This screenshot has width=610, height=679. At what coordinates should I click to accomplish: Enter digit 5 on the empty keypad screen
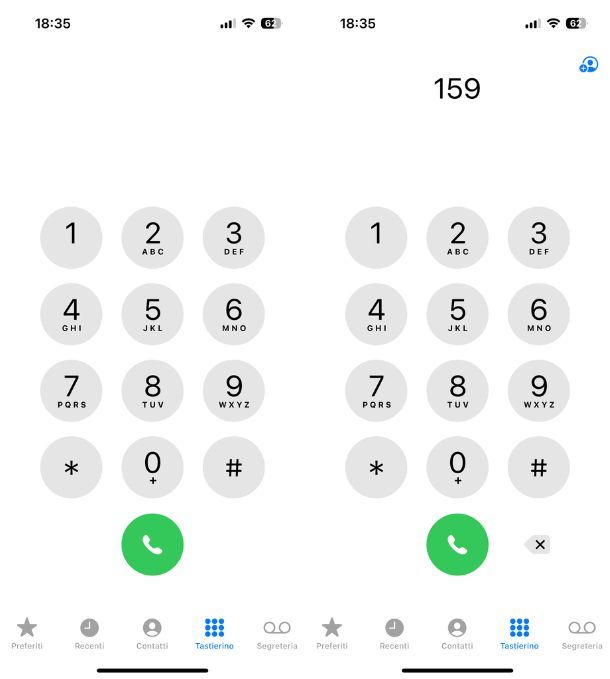coord(152,314)
